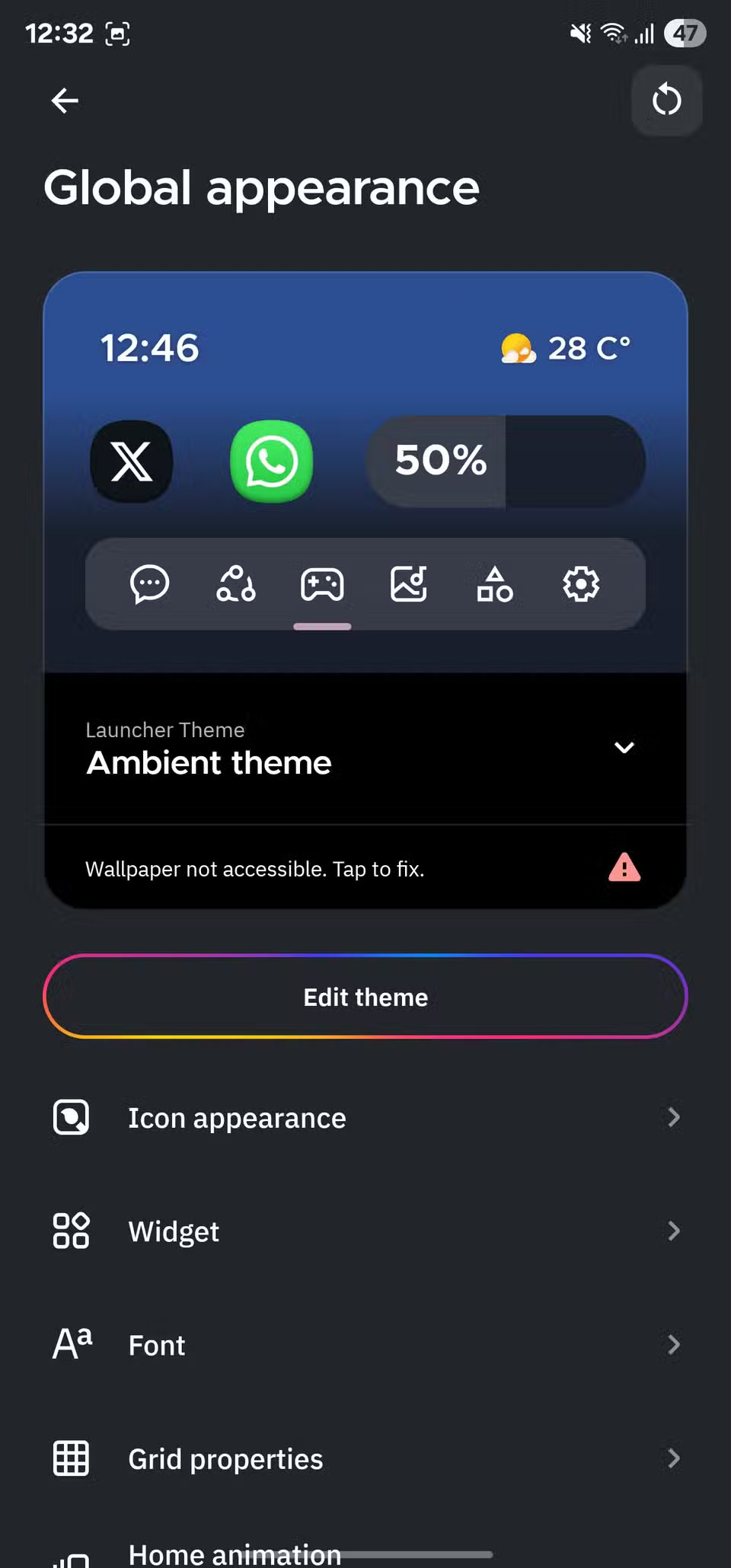The height and width of the screenshot is (1568, 731).
Task: Select the connections icon in dock
Action: click(x=236, y=585)
